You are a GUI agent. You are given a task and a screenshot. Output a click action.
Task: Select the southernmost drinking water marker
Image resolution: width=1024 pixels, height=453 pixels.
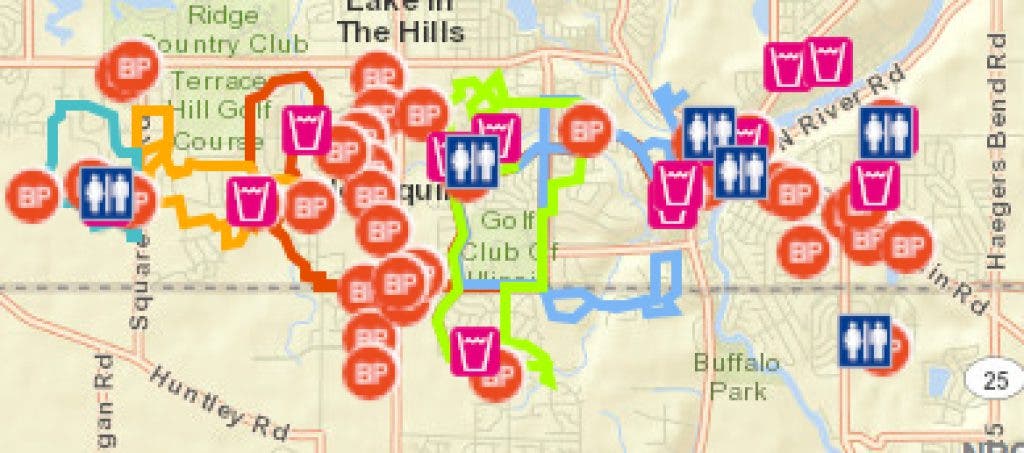[476, 350]
